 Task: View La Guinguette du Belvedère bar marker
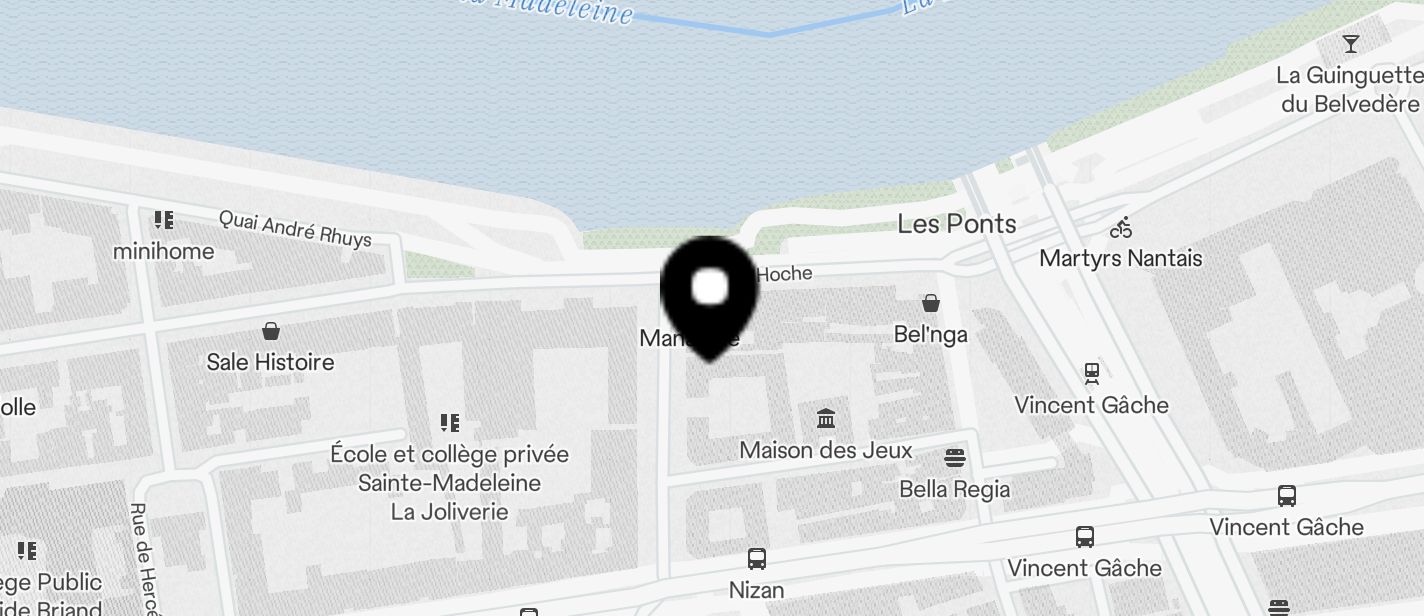click(x=1351, y=44)
